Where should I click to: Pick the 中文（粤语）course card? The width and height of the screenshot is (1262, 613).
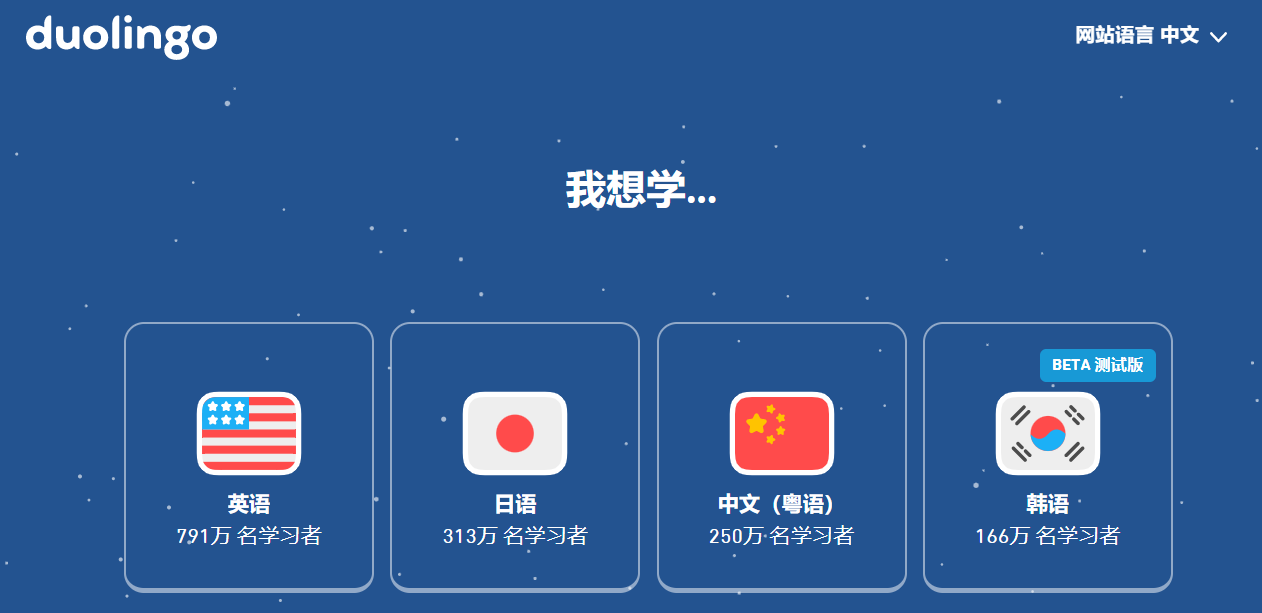[x=781, y=457]
